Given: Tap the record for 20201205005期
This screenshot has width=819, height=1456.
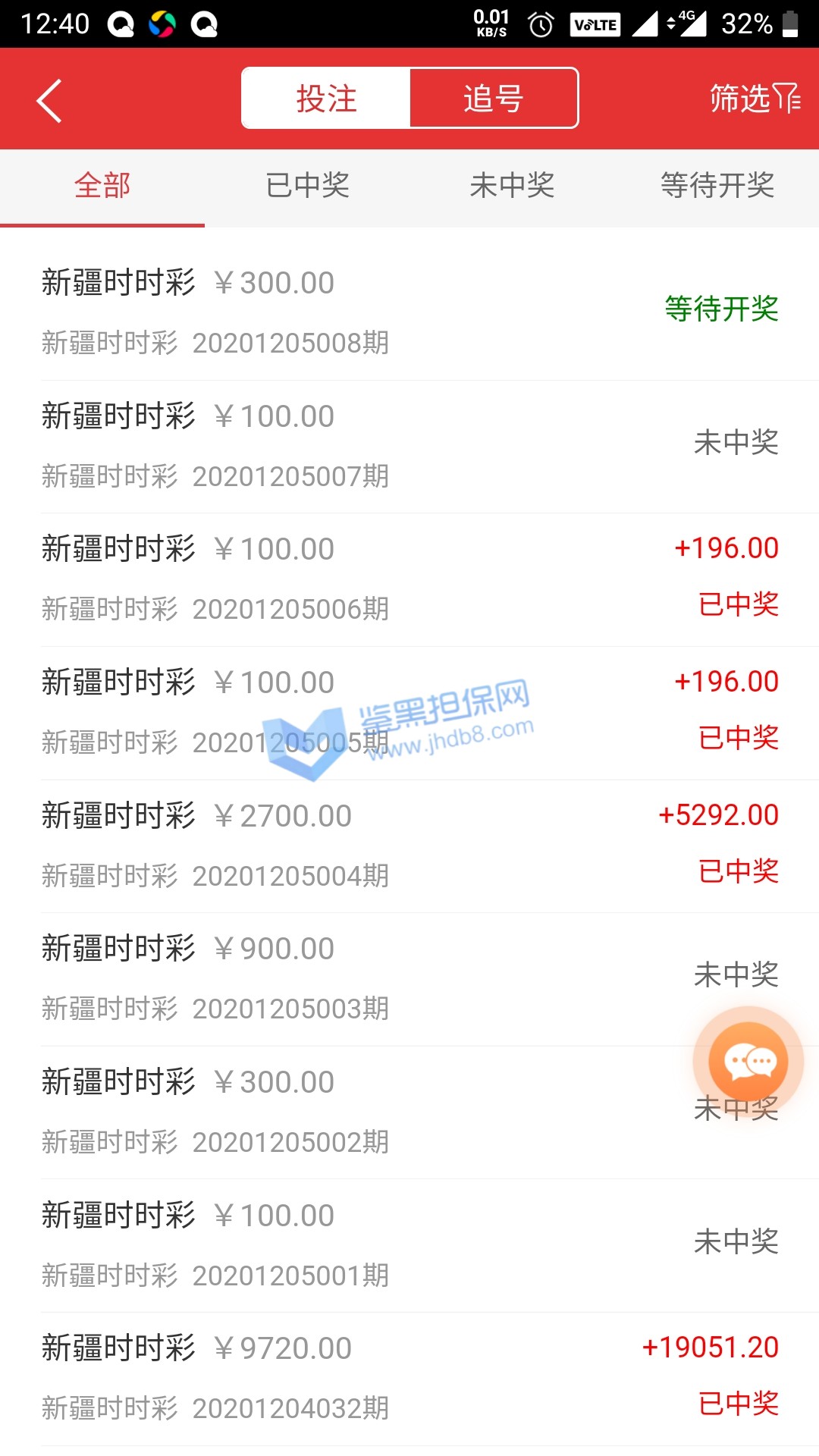Looking at the screenshot, I should (409, 711).
